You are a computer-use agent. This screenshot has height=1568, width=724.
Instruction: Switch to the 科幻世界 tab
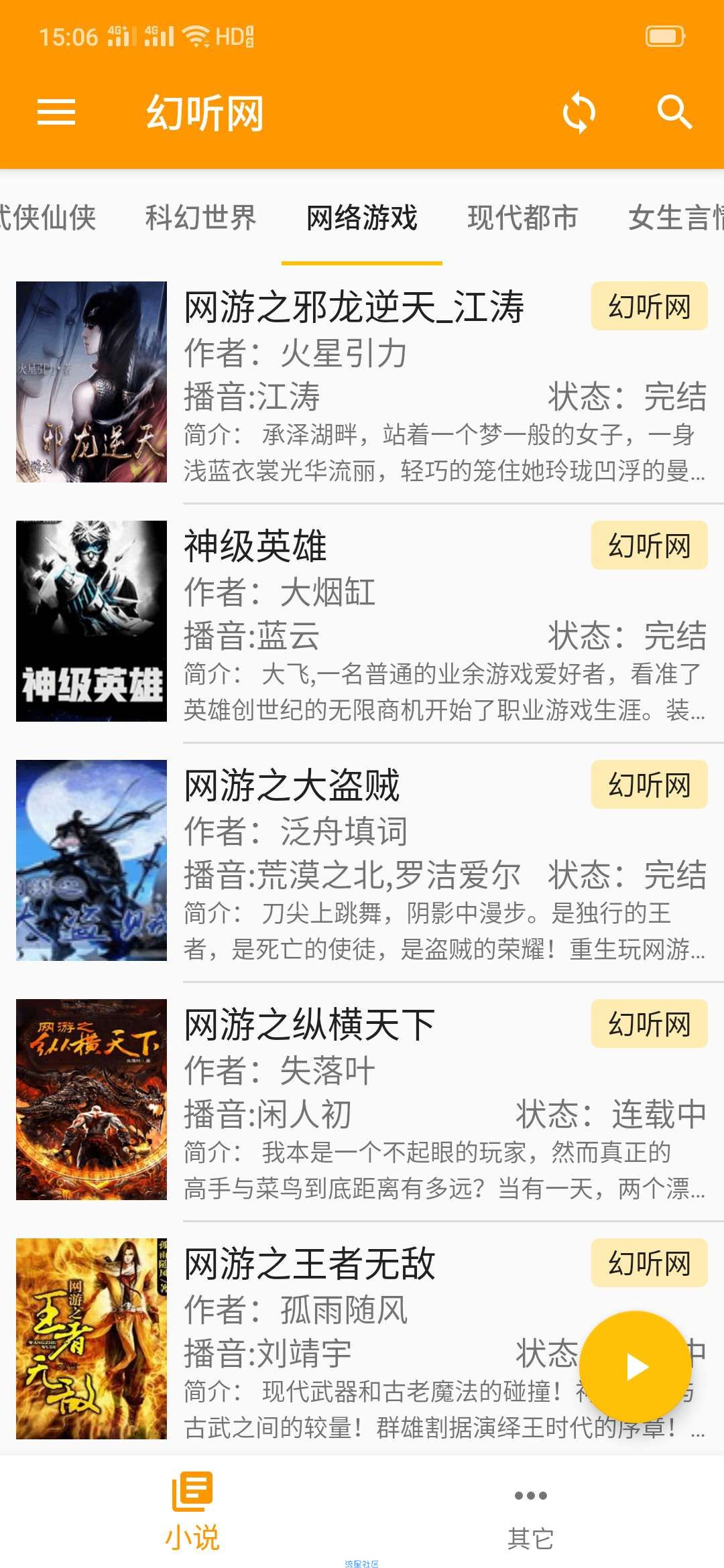tap(200, 218)
